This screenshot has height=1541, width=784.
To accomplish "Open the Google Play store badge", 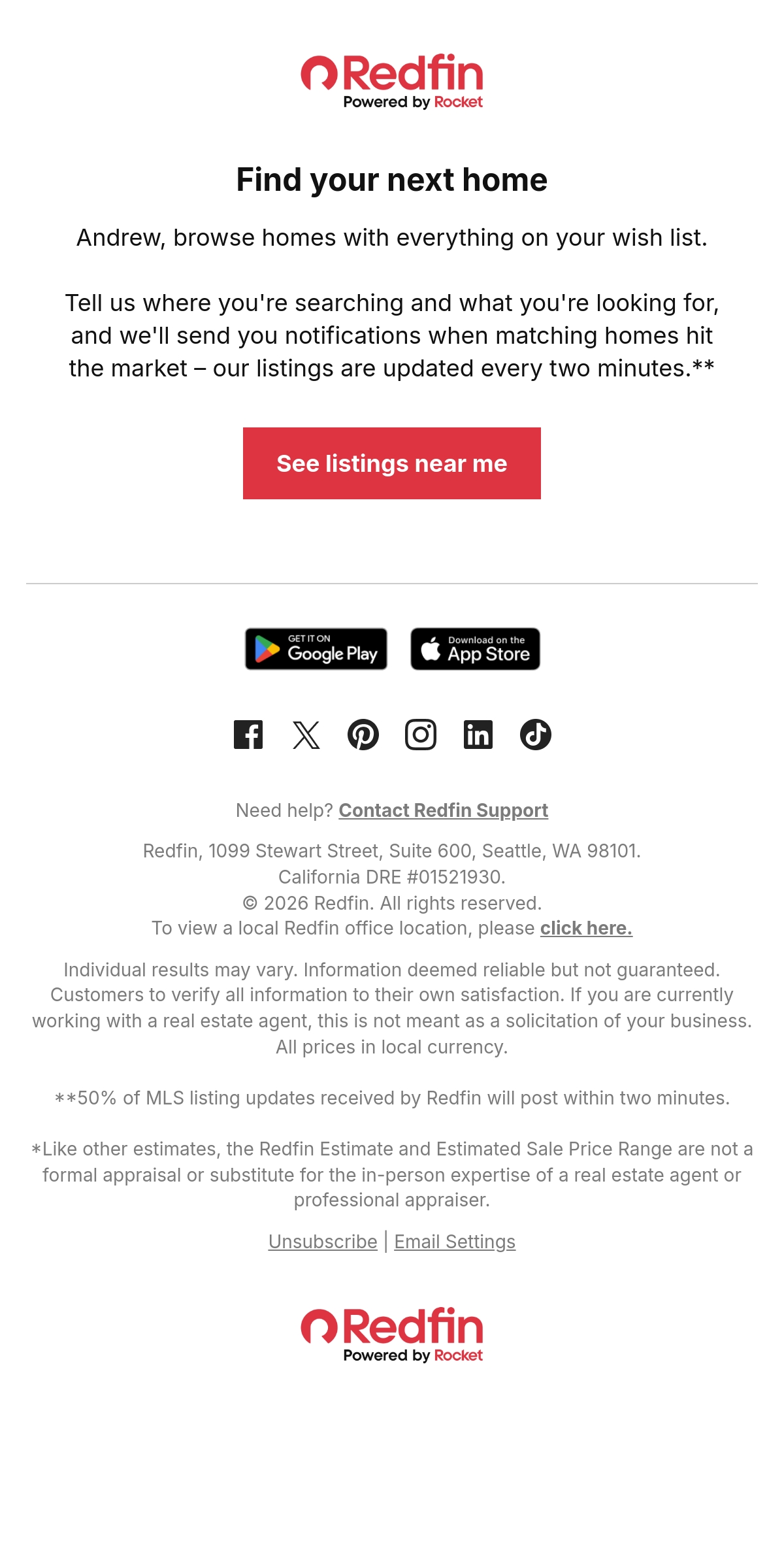I will 316,649.
